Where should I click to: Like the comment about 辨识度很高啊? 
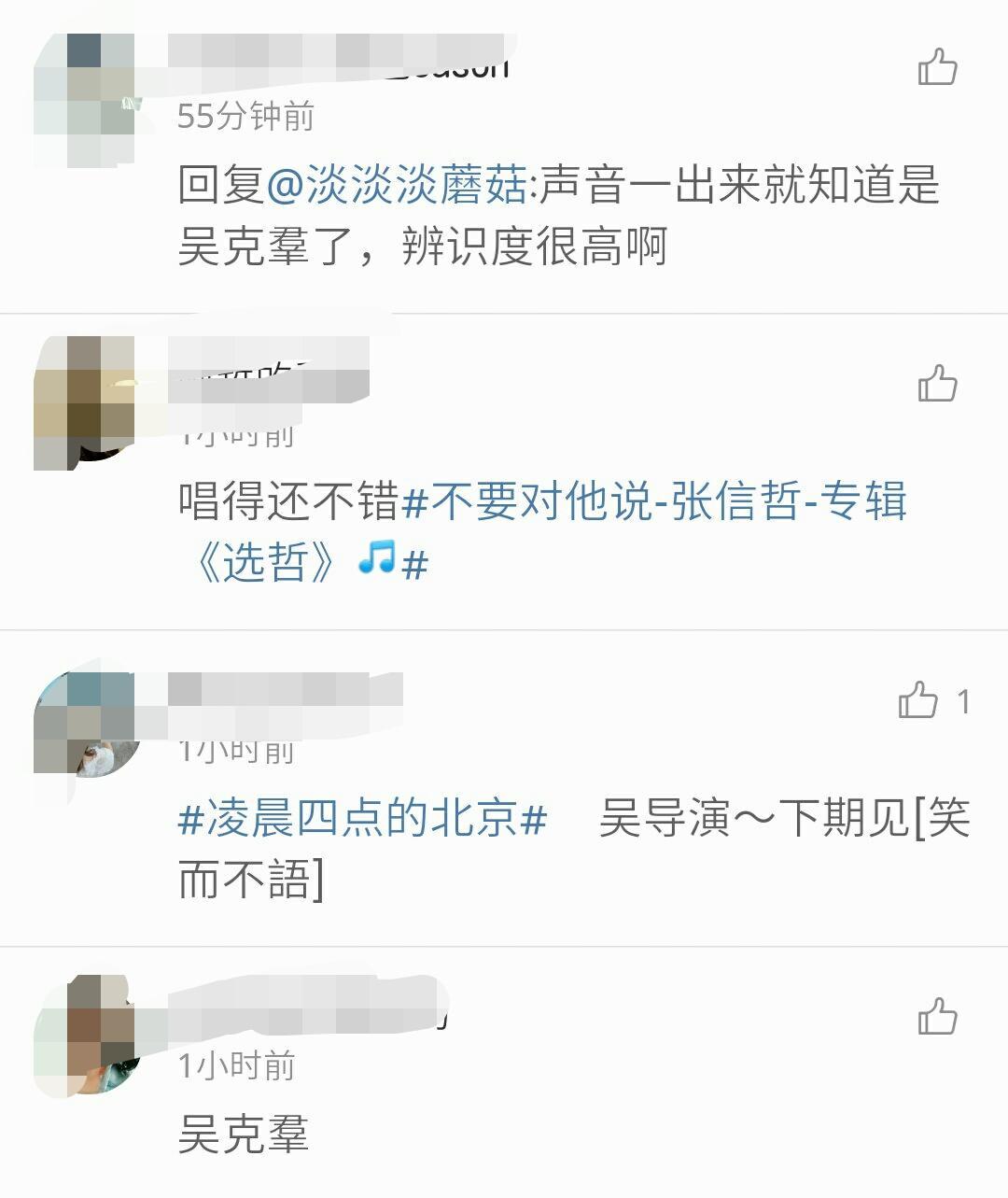point(937,67)
